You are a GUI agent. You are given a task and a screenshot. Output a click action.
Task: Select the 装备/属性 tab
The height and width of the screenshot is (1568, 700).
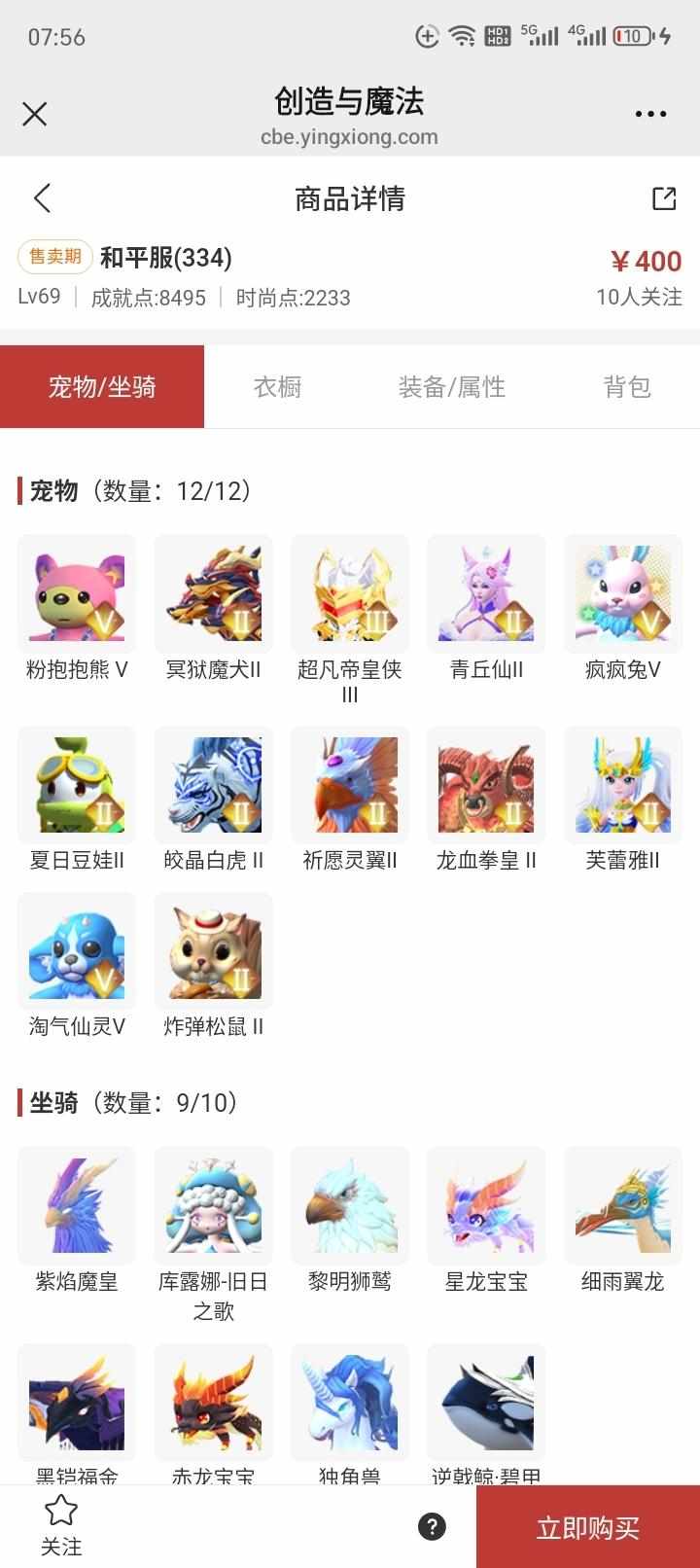coord(451,387)
